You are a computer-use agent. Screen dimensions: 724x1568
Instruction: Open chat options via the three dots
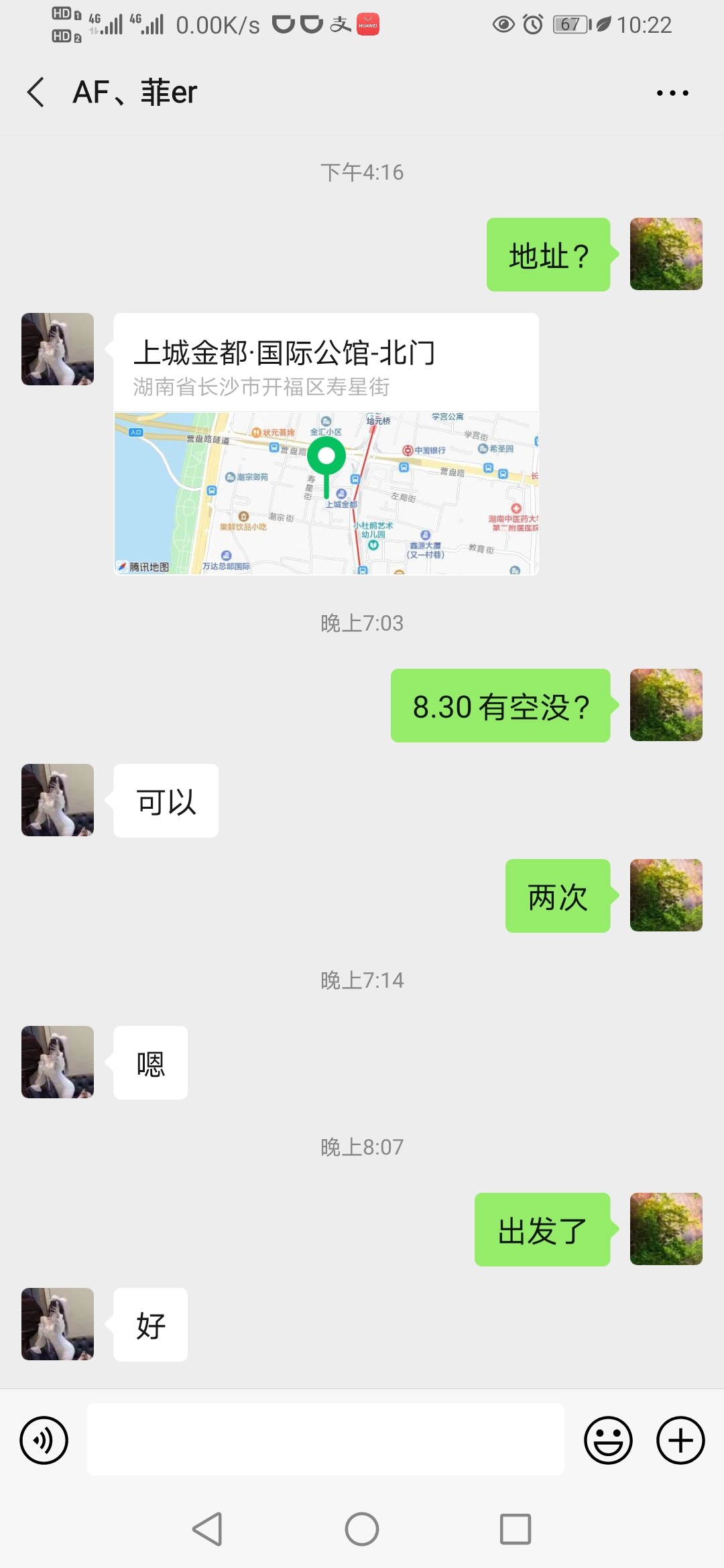pos(673,92)
